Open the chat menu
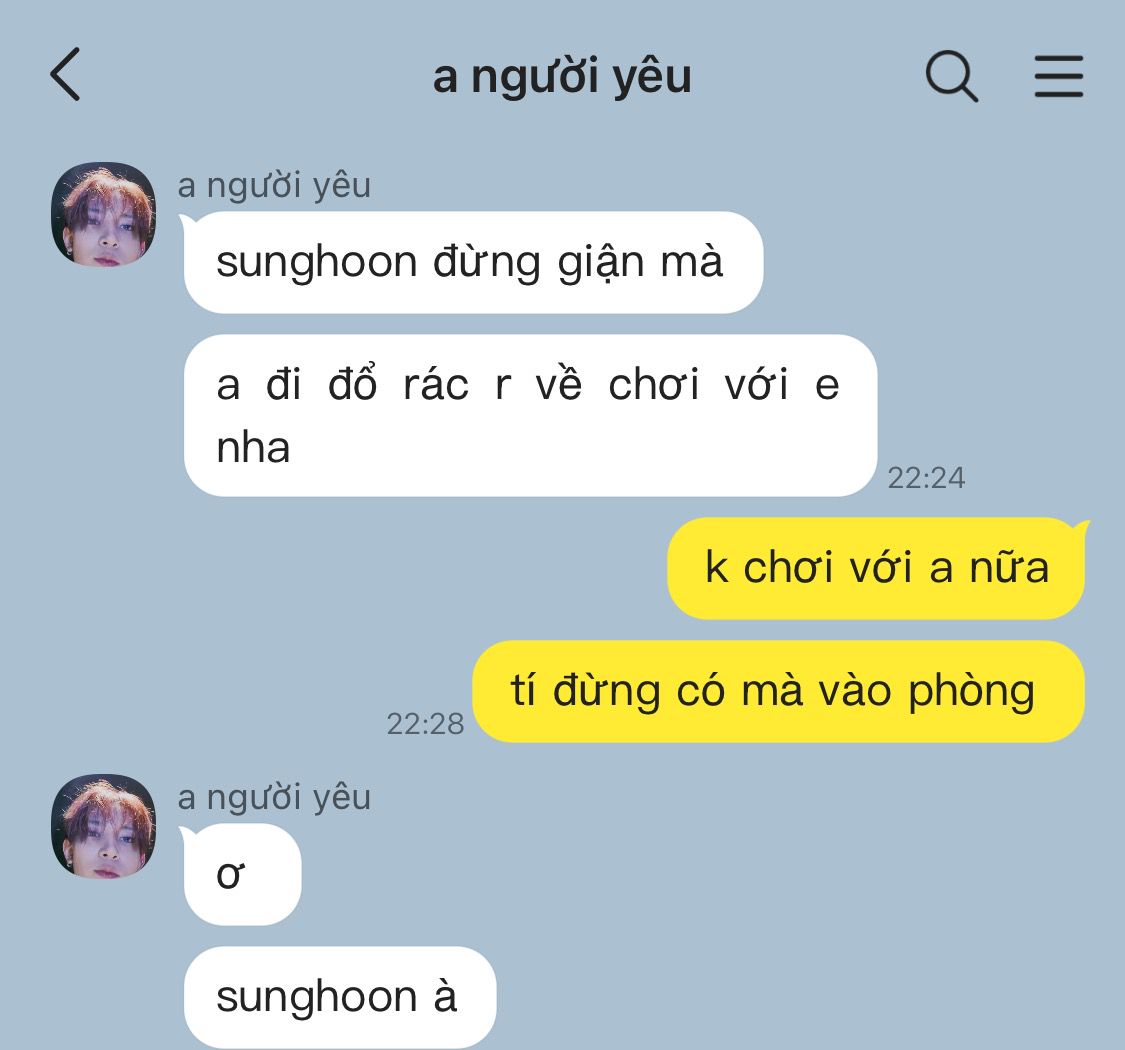Screen dimensions: 1125x1050 click(x=1058, y=76)
